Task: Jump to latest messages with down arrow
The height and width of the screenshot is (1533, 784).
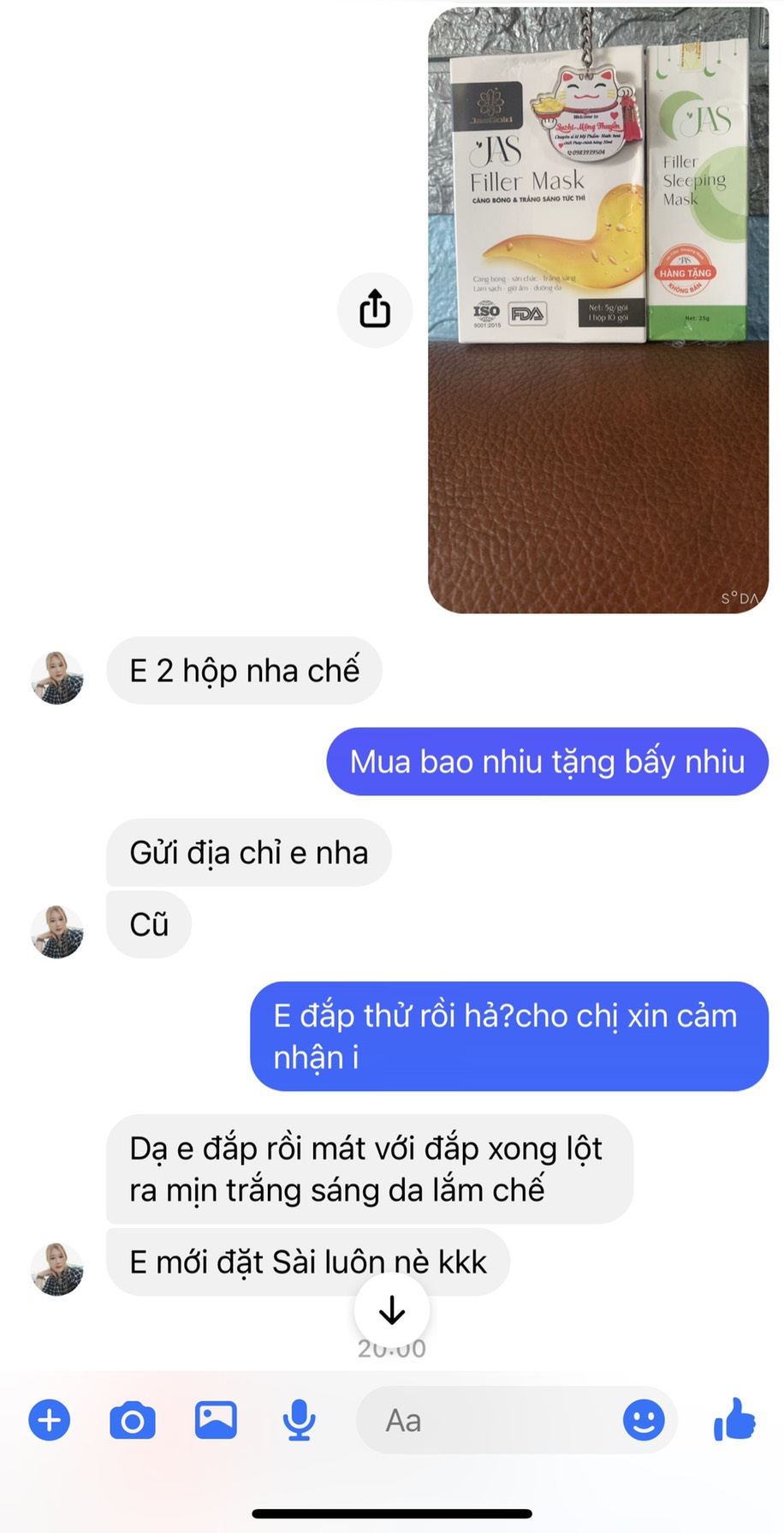Action: (x=392, y=1310)
